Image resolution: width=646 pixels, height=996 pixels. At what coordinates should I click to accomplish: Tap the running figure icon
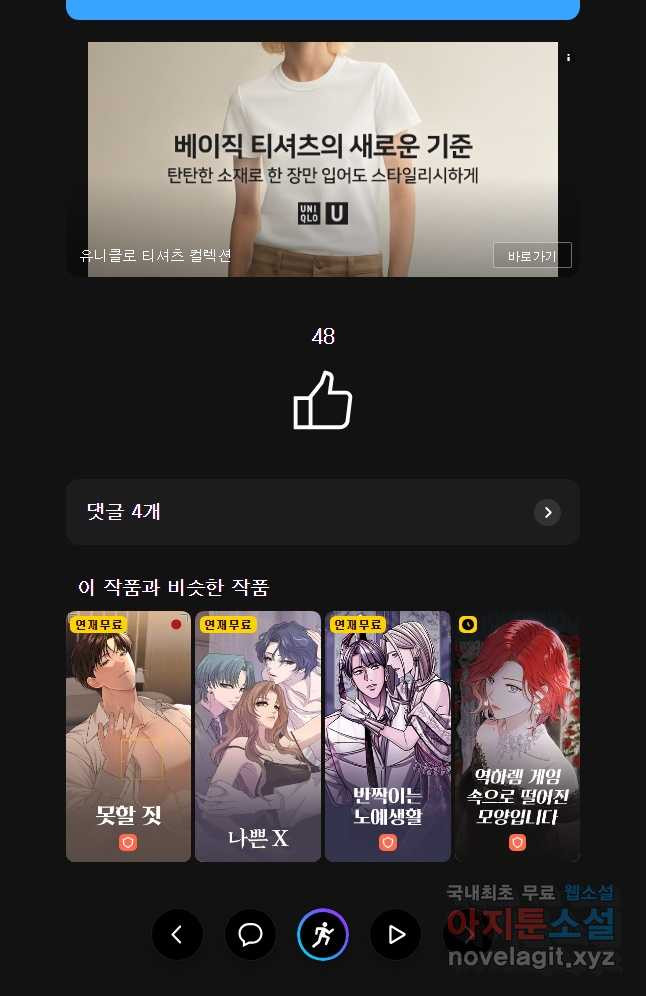click(x=323, y=934)
